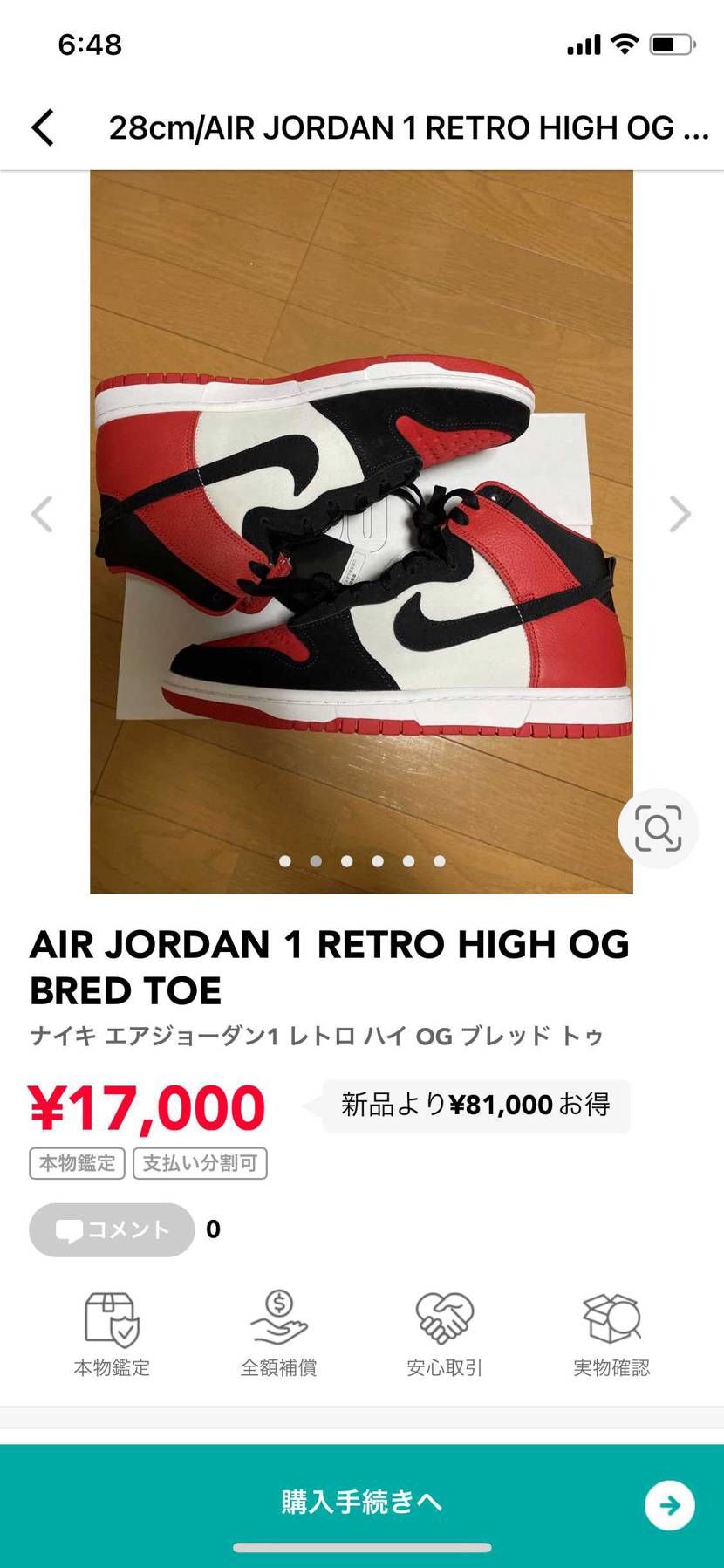Tap the 本物鑑定 tag chip
This screenshot has width=724, height=1568.
78,1163
